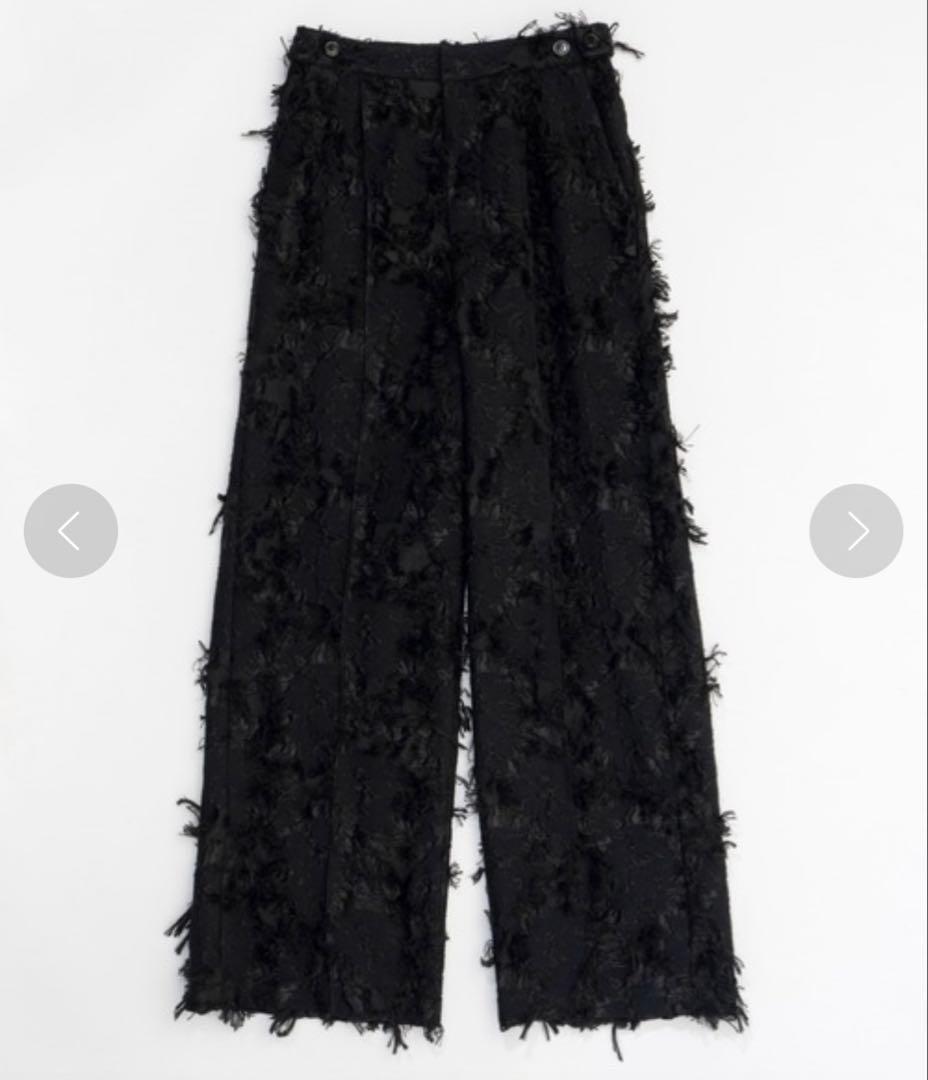Show the next product image
The width and height of the screenshot is (928, 1080).
click(856, 531)
